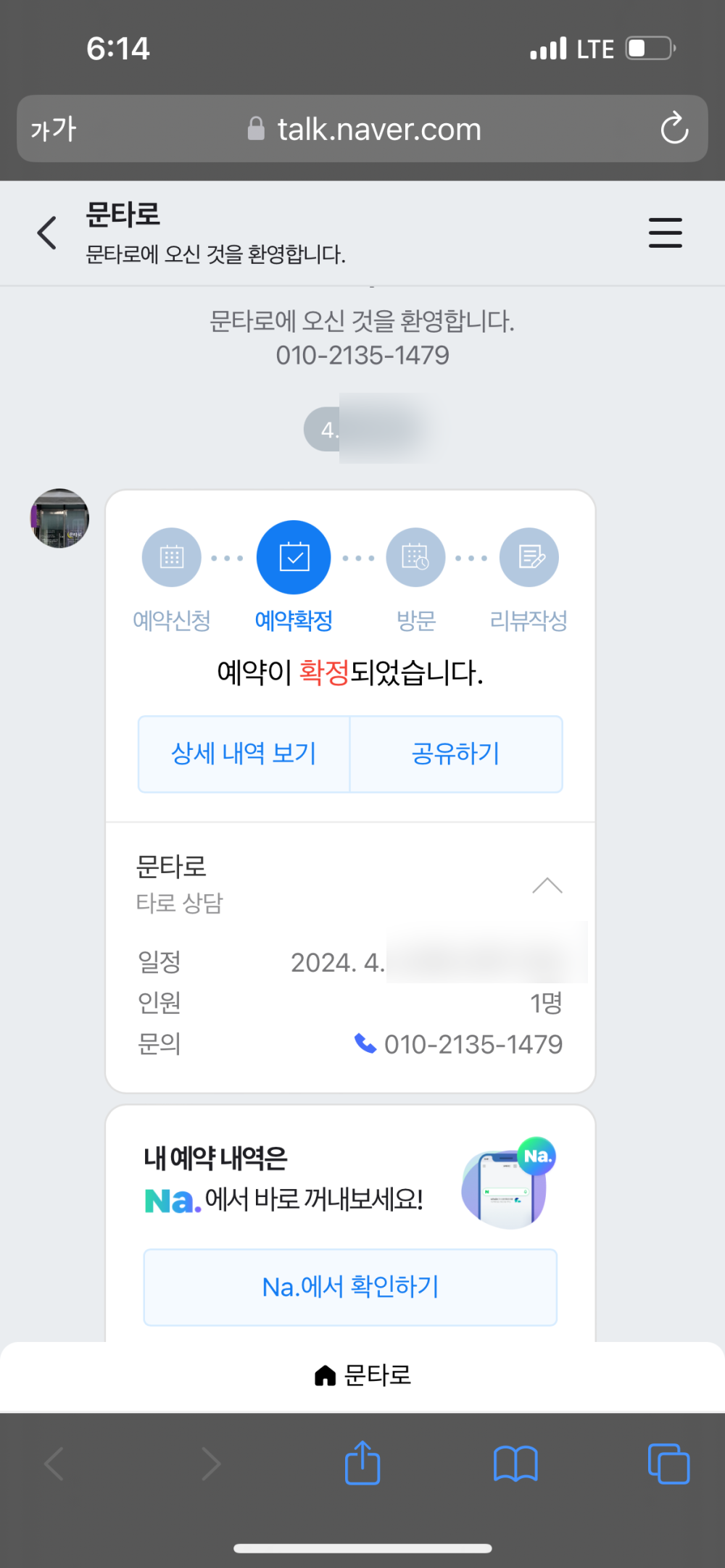The image size is (725, 1568).
Task: Call 010-2135-1479 from 문의 row
Action: [x=459, y=1044]
